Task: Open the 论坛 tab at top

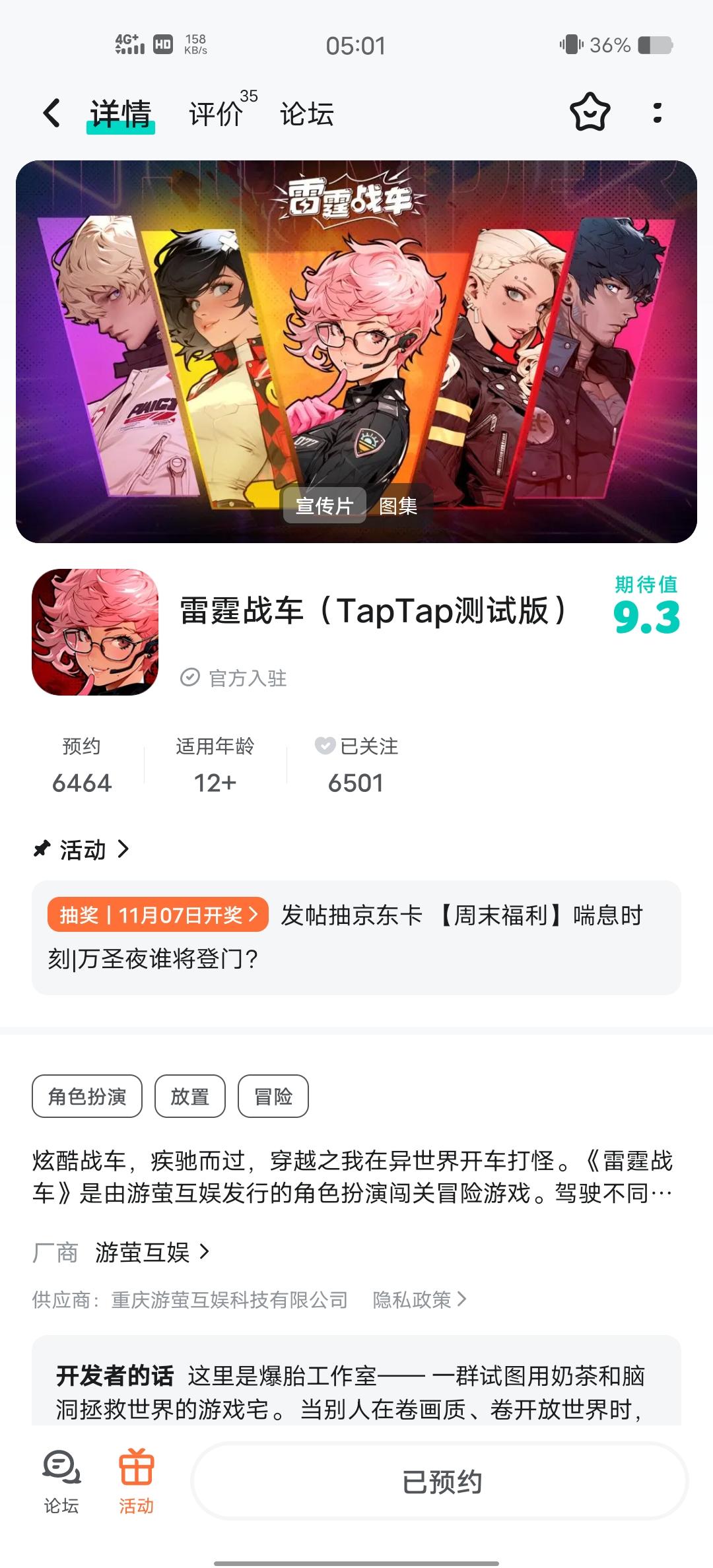Action: (x=306, y=114)
